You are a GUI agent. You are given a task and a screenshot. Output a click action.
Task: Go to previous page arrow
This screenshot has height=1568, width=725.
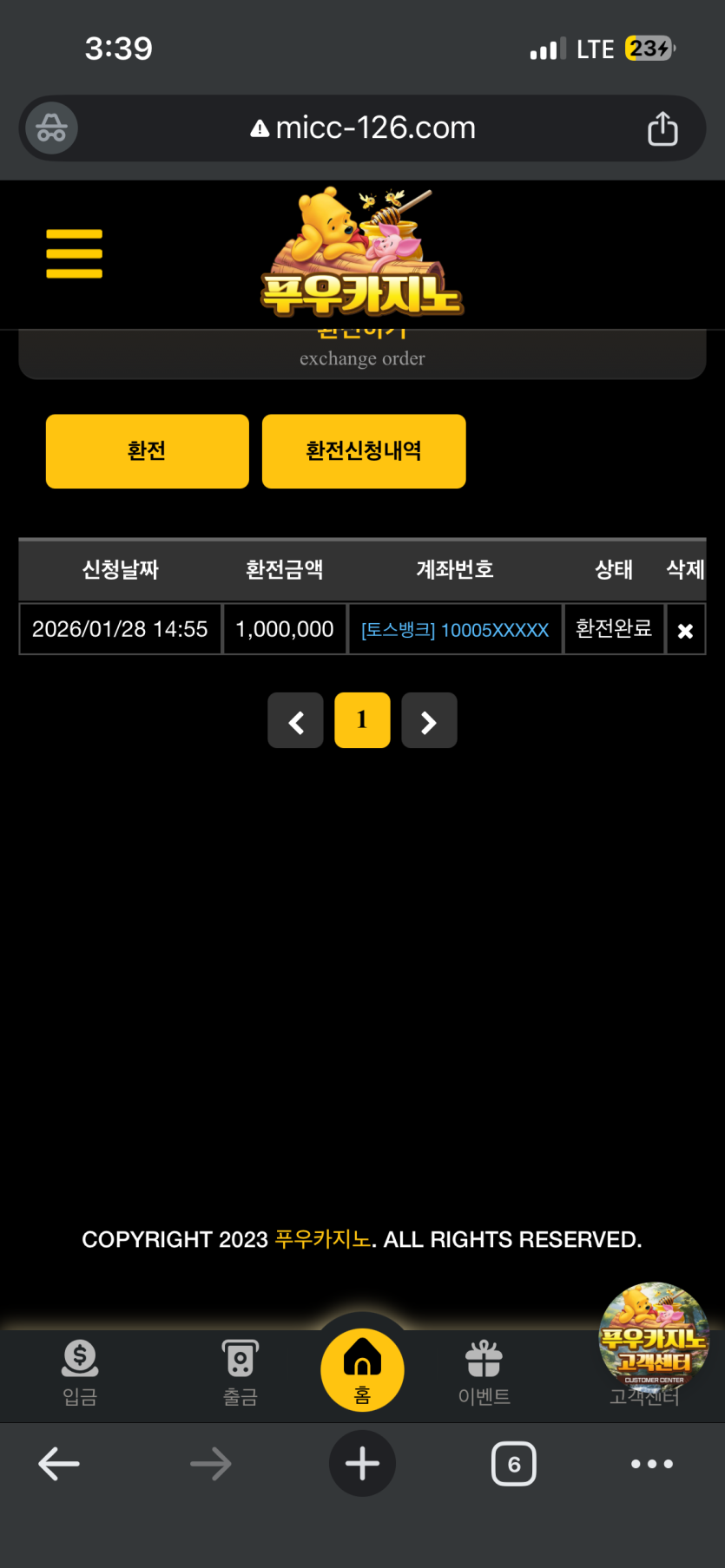[295, 721]
